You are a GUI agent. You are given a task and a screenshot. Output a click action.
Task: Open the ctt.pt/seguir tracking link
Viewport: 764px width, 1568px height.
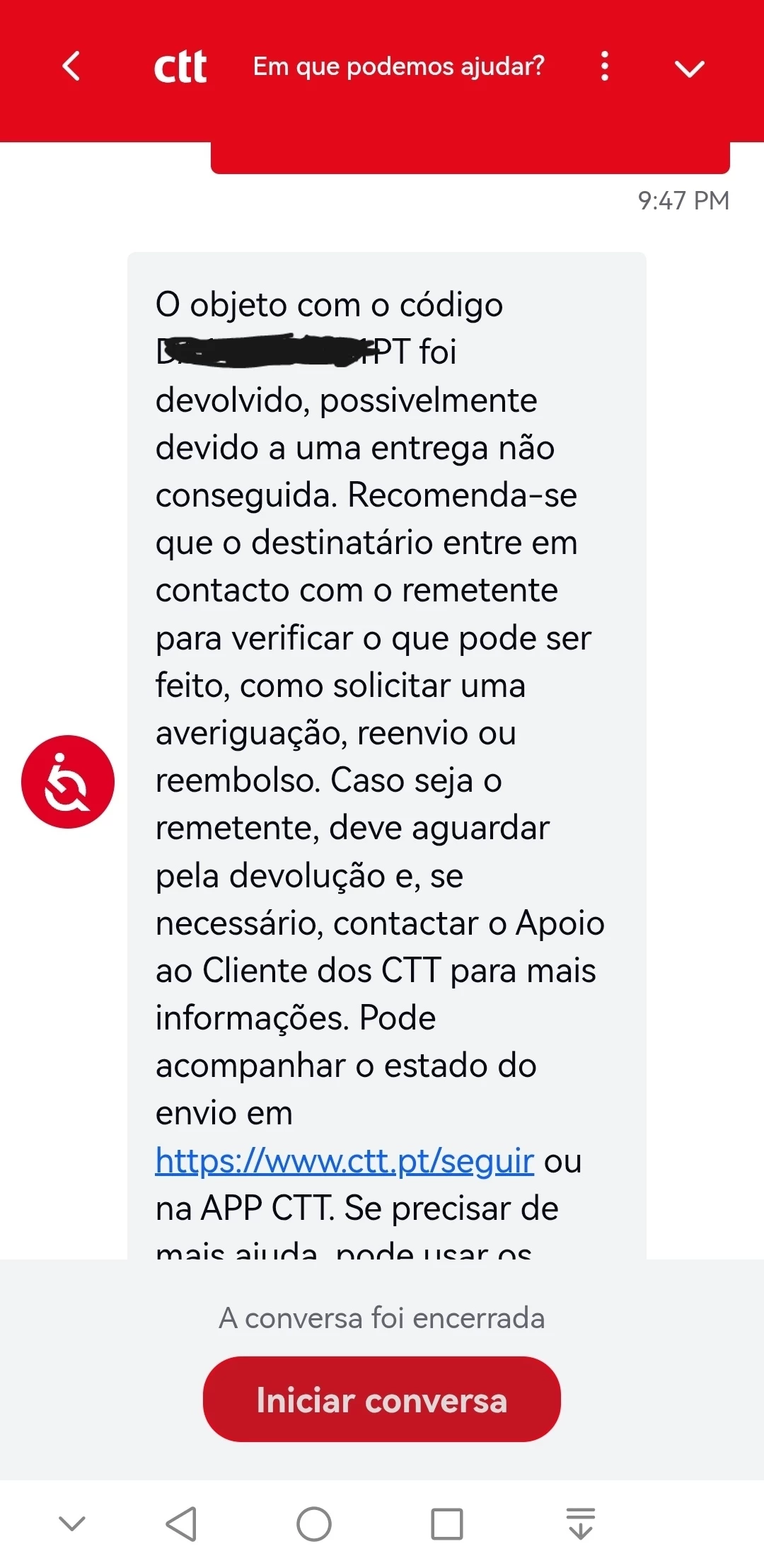(x=345, y=1161)
